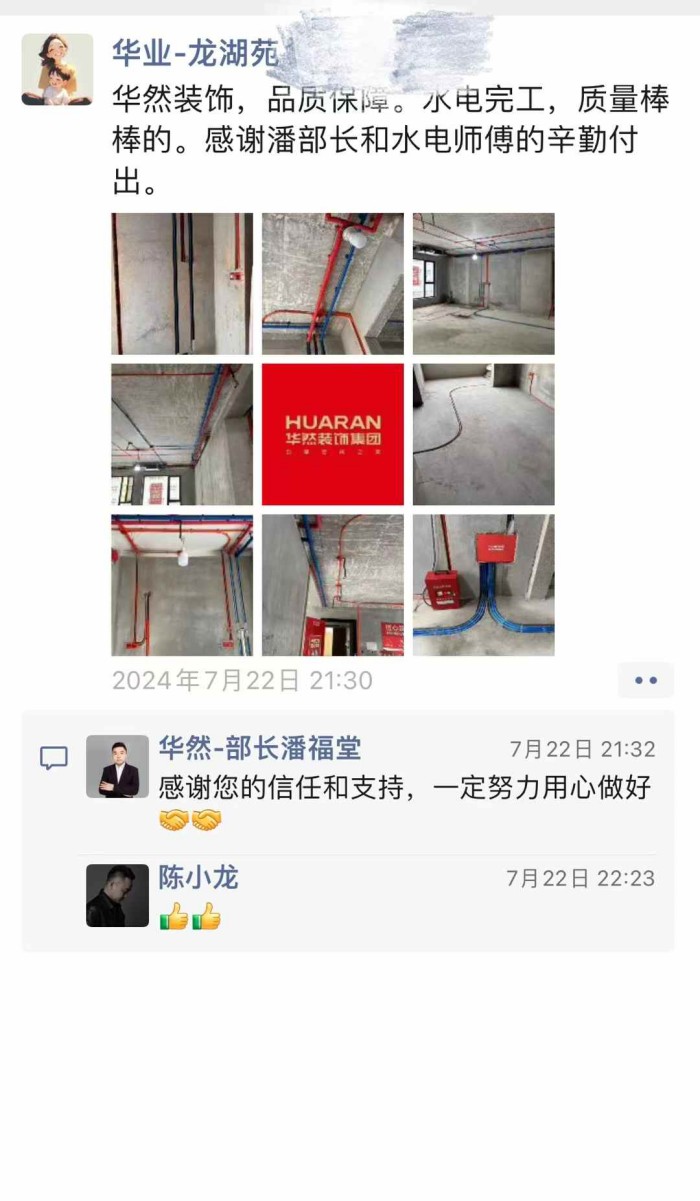Open the red HUARAN logo image tile
700x1201 pixels.
pos(332,434)
